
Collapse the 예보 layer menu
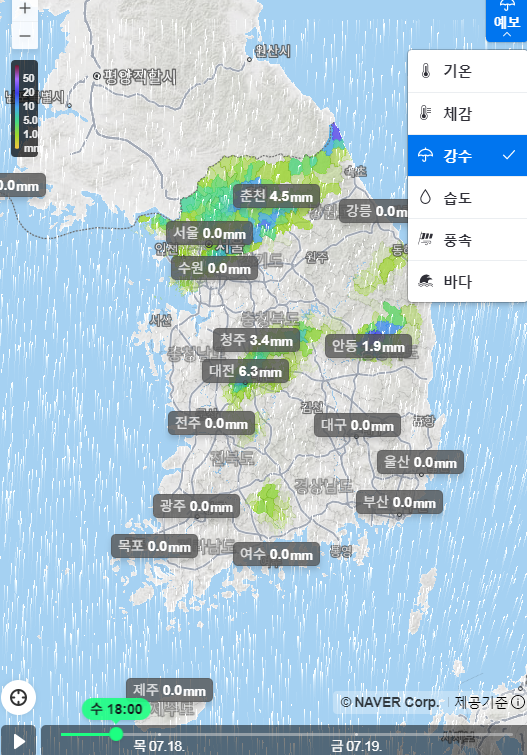click(x=506, y=21)
